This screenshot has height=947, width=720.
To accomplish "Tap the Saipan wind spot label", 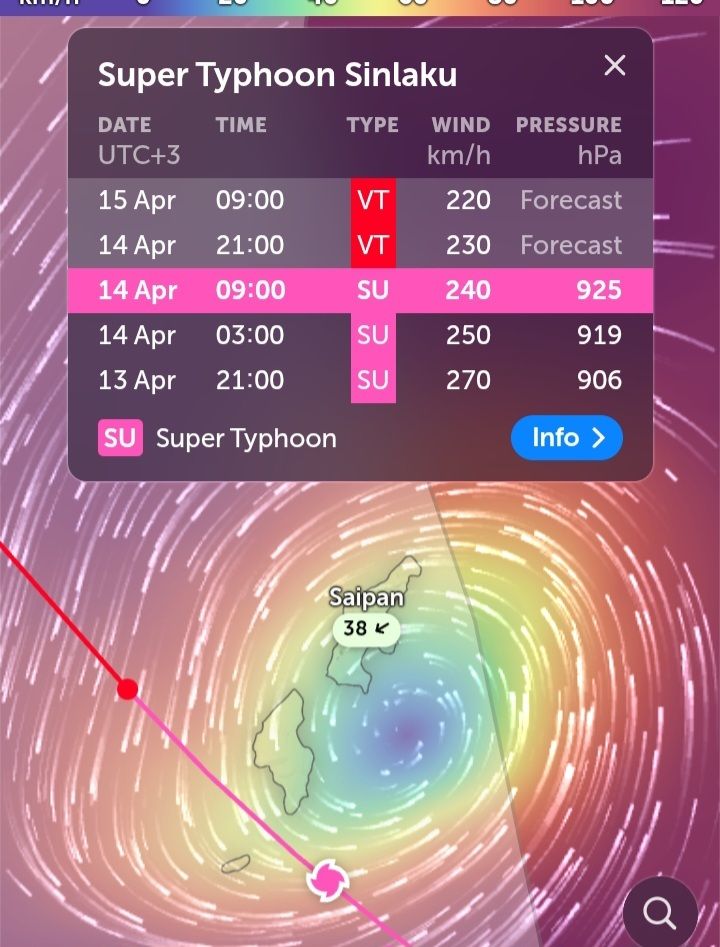I will coord(366,628).
